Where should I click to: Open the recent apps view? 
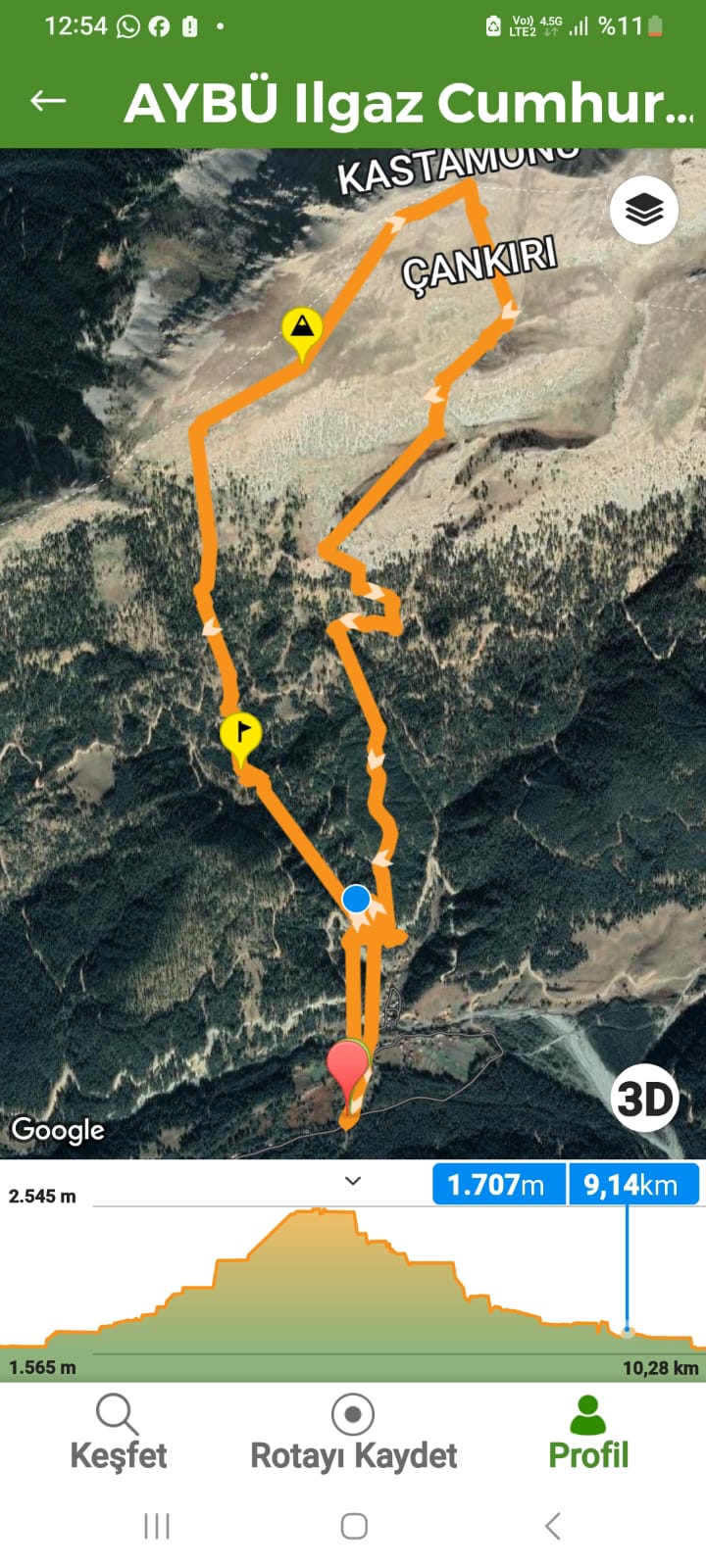tap(157, 1526)
